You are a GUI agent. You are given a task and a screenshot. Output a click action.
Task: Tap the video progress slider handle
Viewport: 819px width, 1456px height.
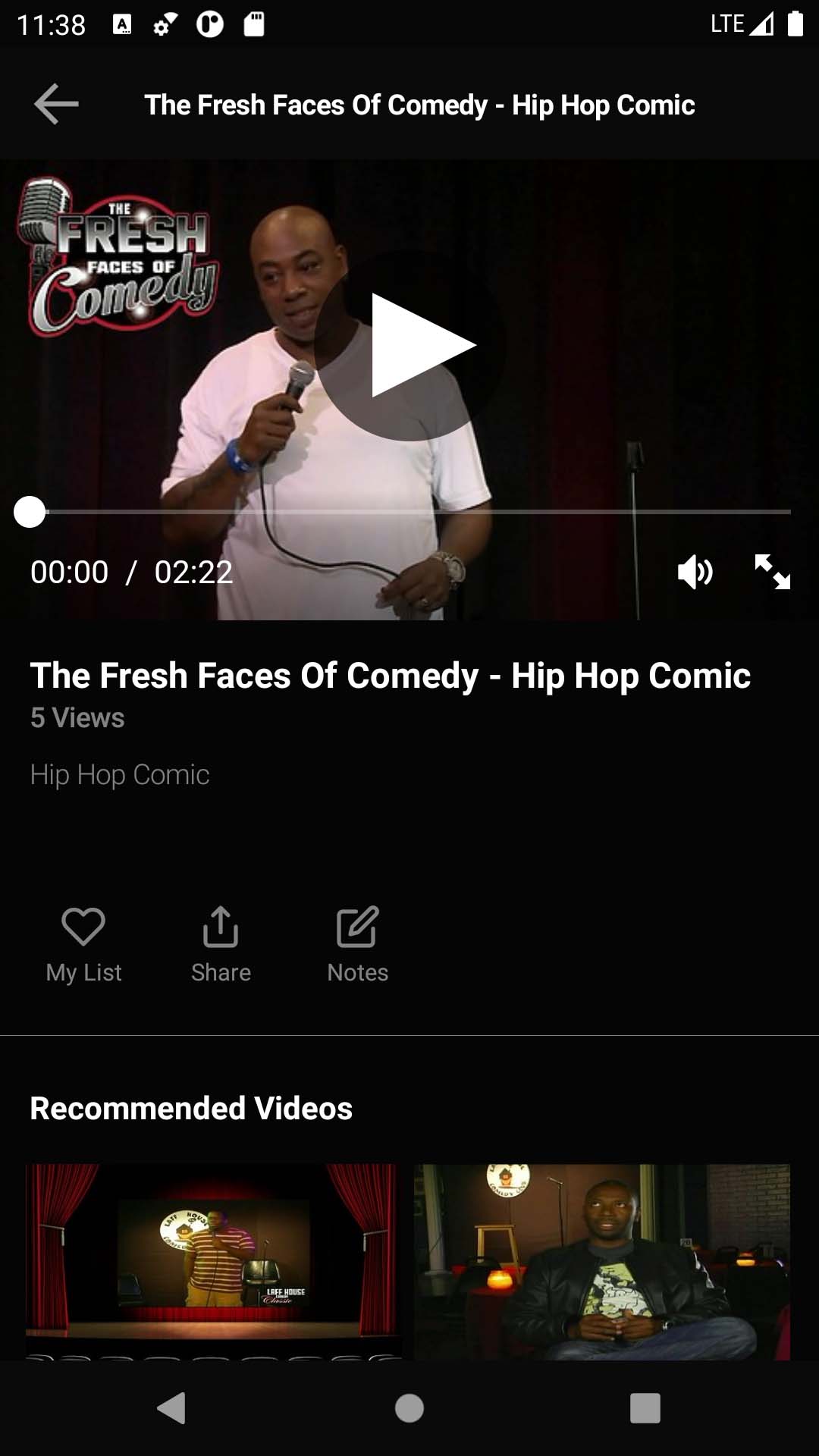(x=30, y=512)
